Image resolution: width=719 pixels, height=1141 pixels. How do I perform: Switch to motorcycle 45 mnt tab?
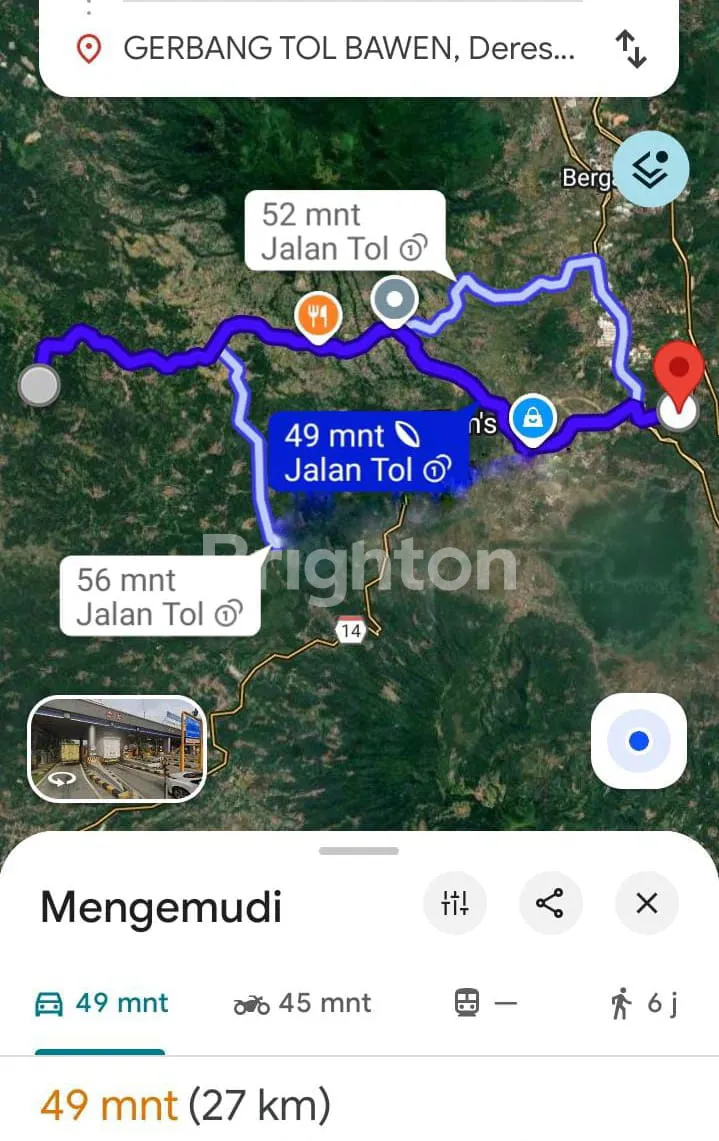pyautogui.click(x=302, y=1003)
